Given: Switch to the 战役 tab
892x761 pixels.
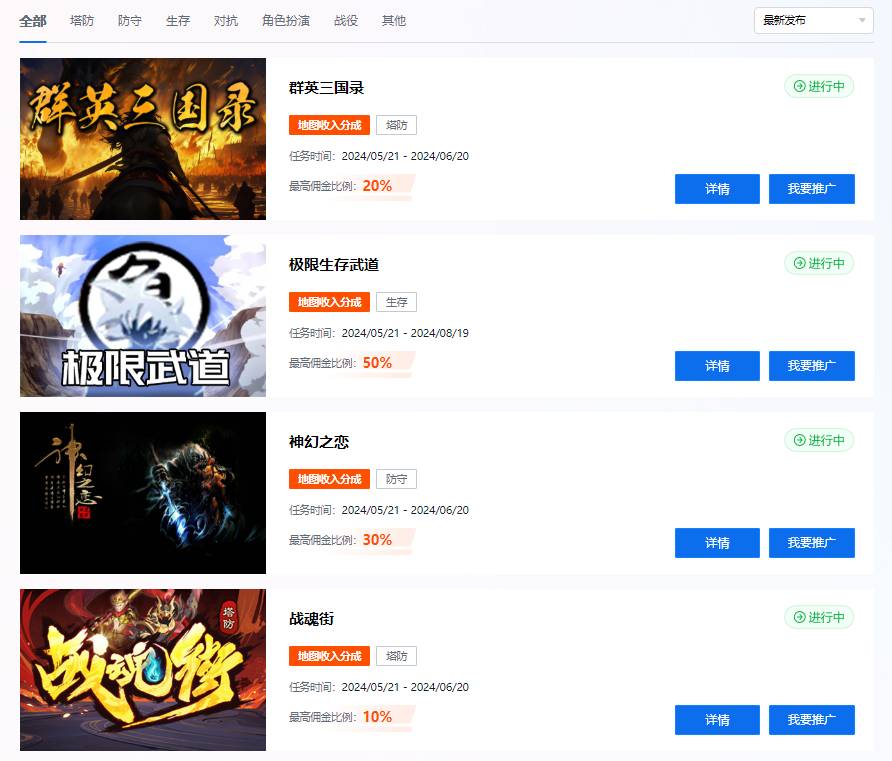Looking at the screenshot, I should coord(346,20).
